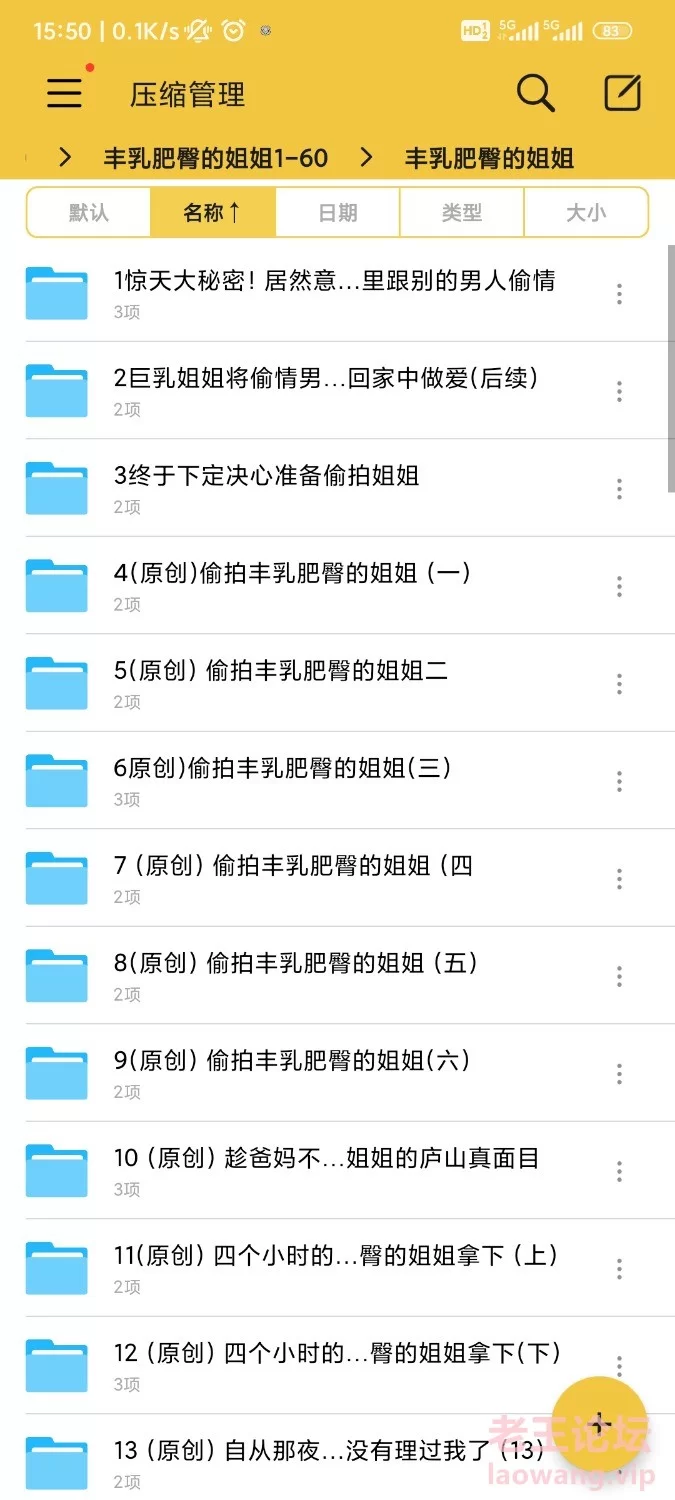
Task: Show more options for folder 8
Action: click(x=619, y=976)
